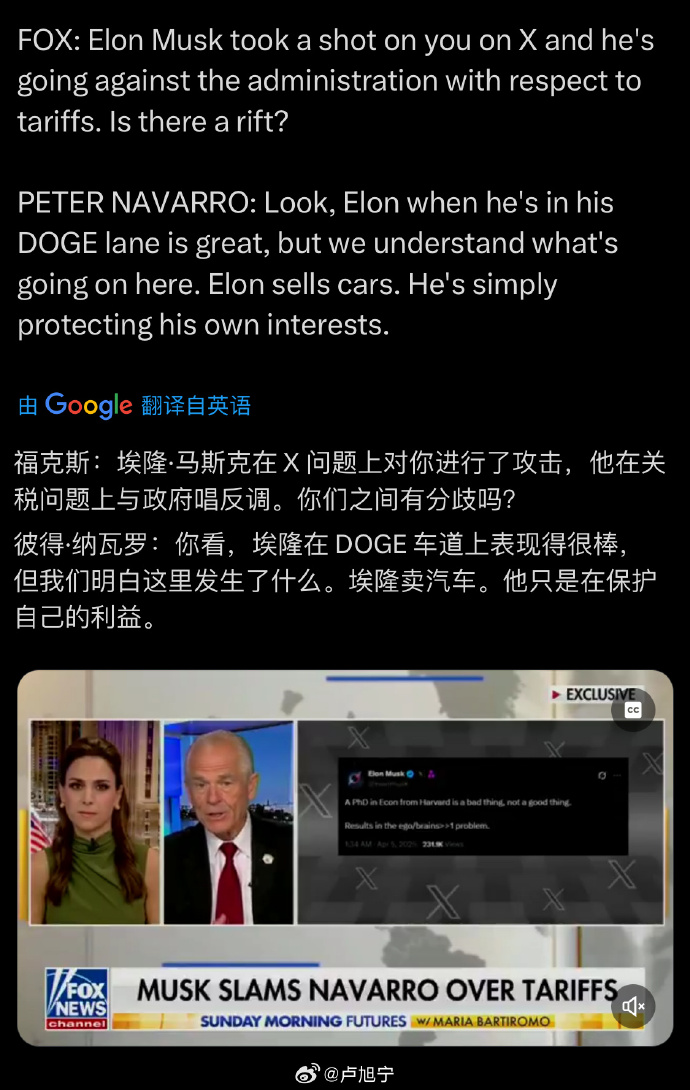
Task: Open the Musk slams Navarro video
Action: (344, 850)
